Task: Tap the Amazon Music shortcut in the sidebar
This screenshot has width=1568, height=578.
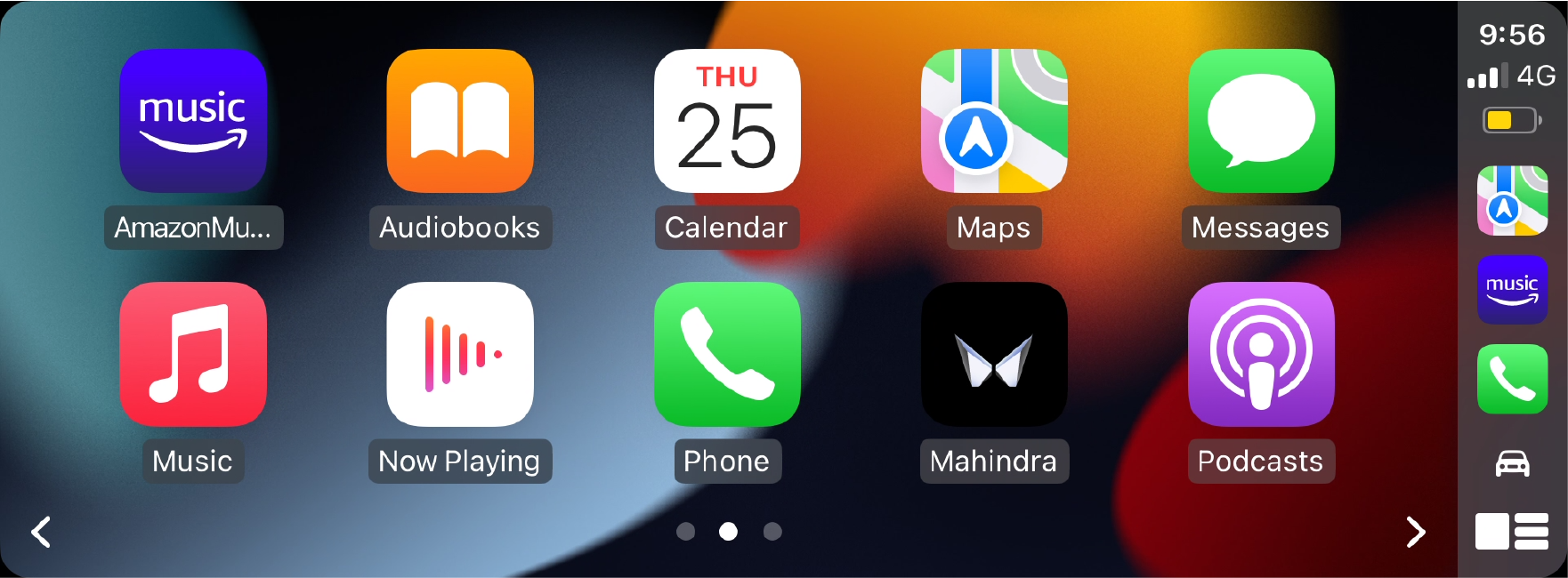Action: pyautogui.click(x=1512, y=290)
